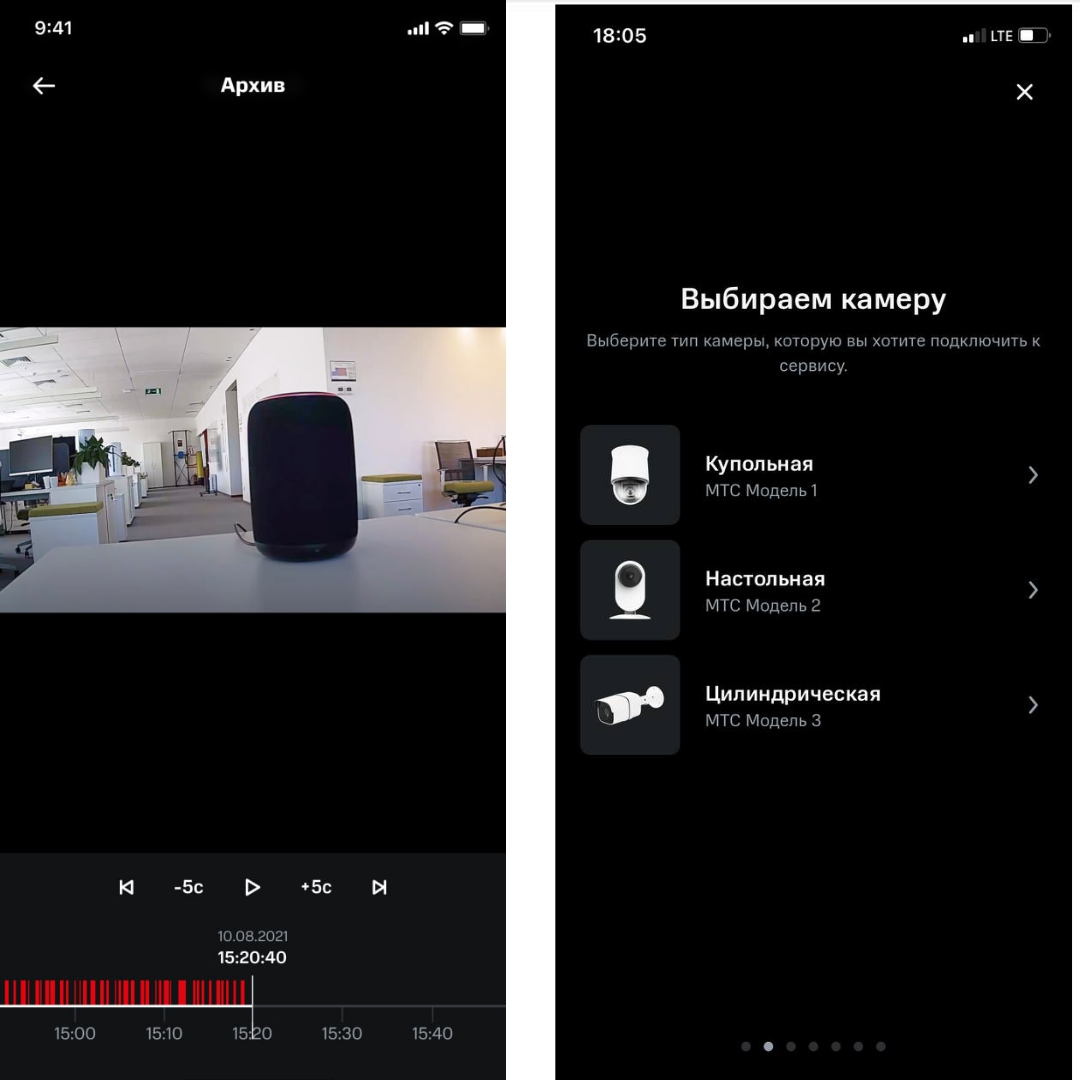Rewind the recording by 5 seconds
Image resolution: width=1080 pixels, height=1080 pixels.
[x=188, y=887]
